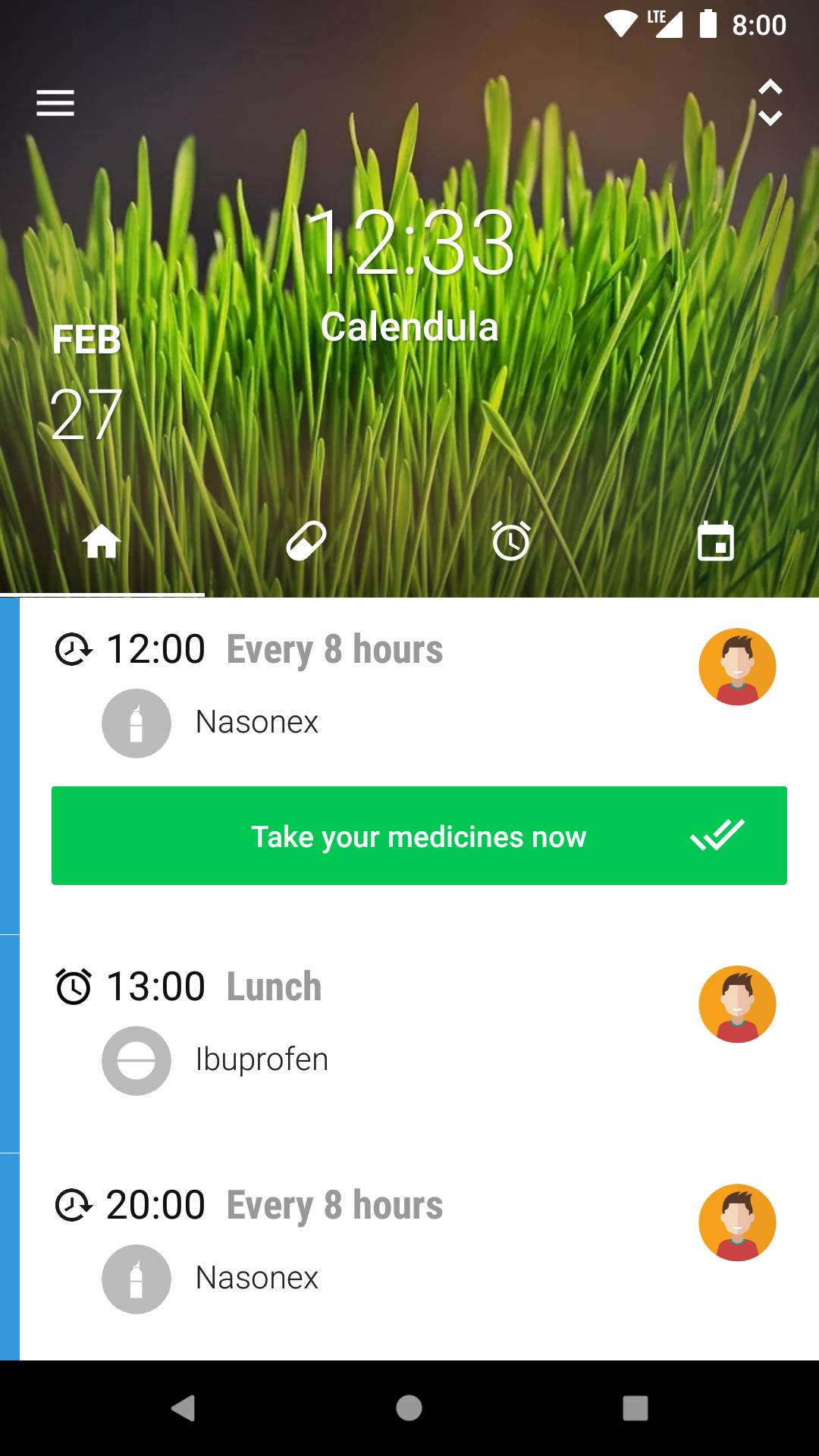Image resolution: width=819 pixels, height=1456 pixels.
Task: Tap the system home button
Action: pyautogui.click(x=409, y=1408)
